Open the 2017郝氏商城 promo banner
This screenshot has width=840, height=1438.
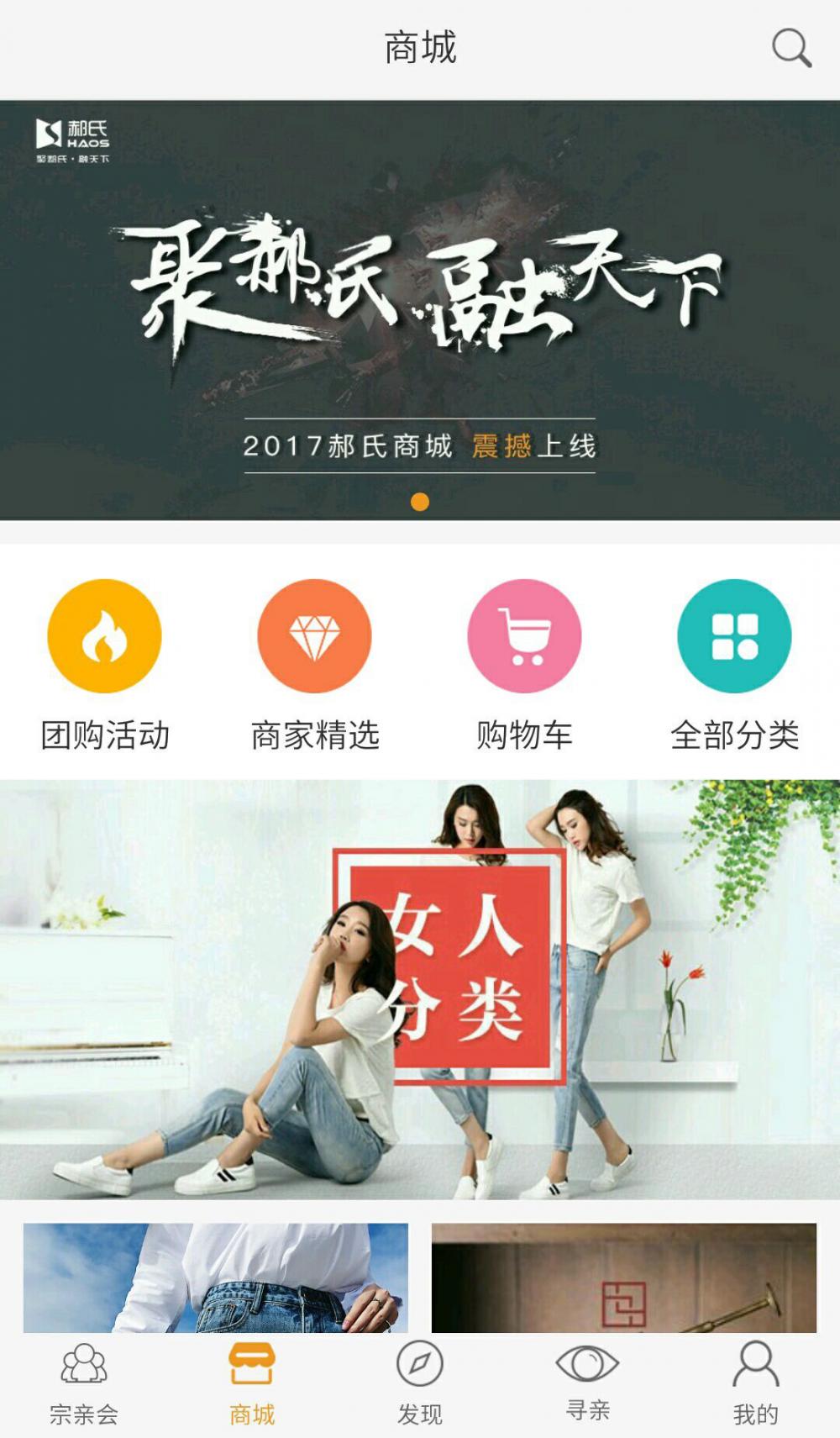pos(420,310)
